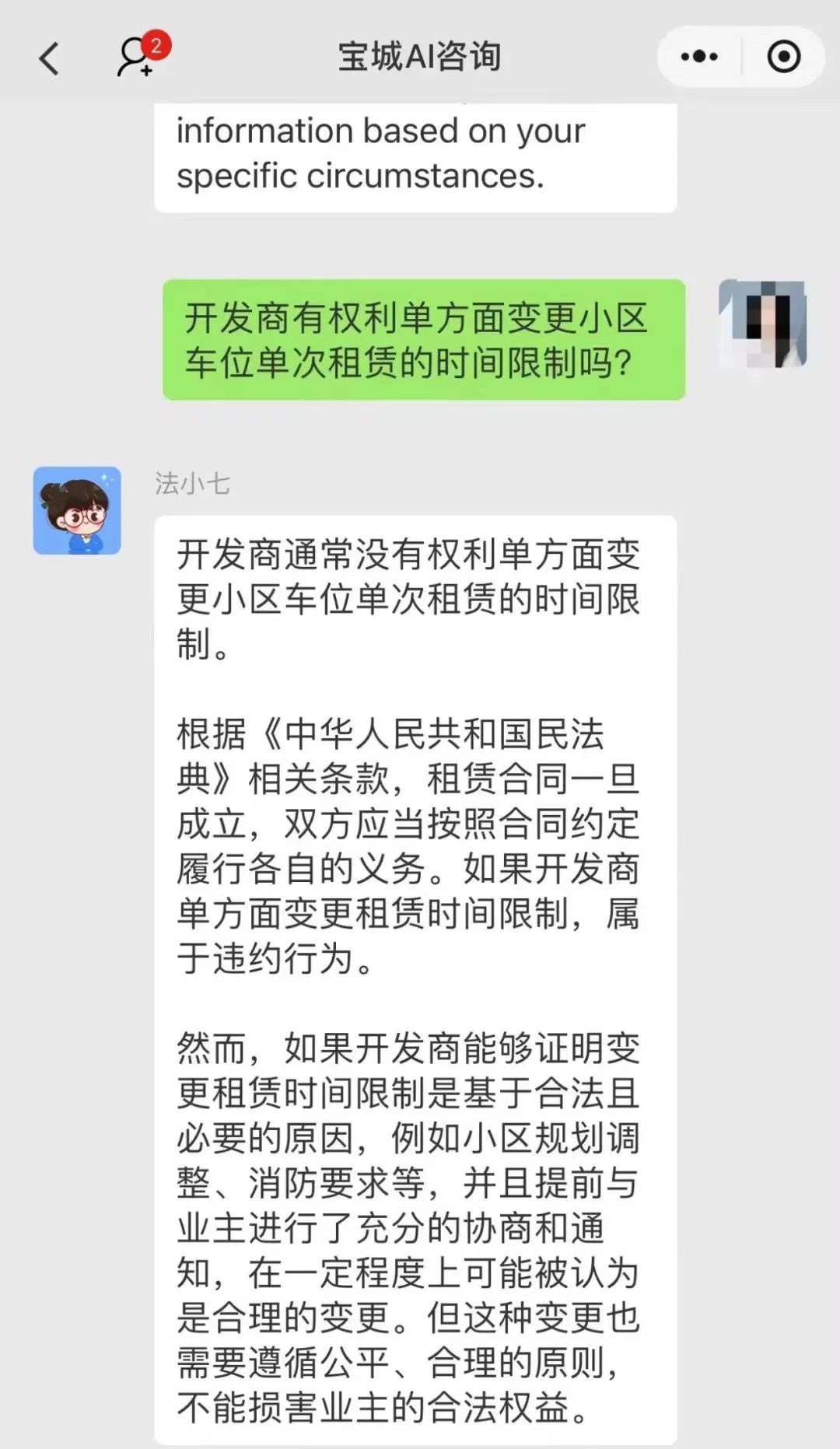Close the mini program via the circle icon
840x1449 pixels.
[x=783, y=57]
